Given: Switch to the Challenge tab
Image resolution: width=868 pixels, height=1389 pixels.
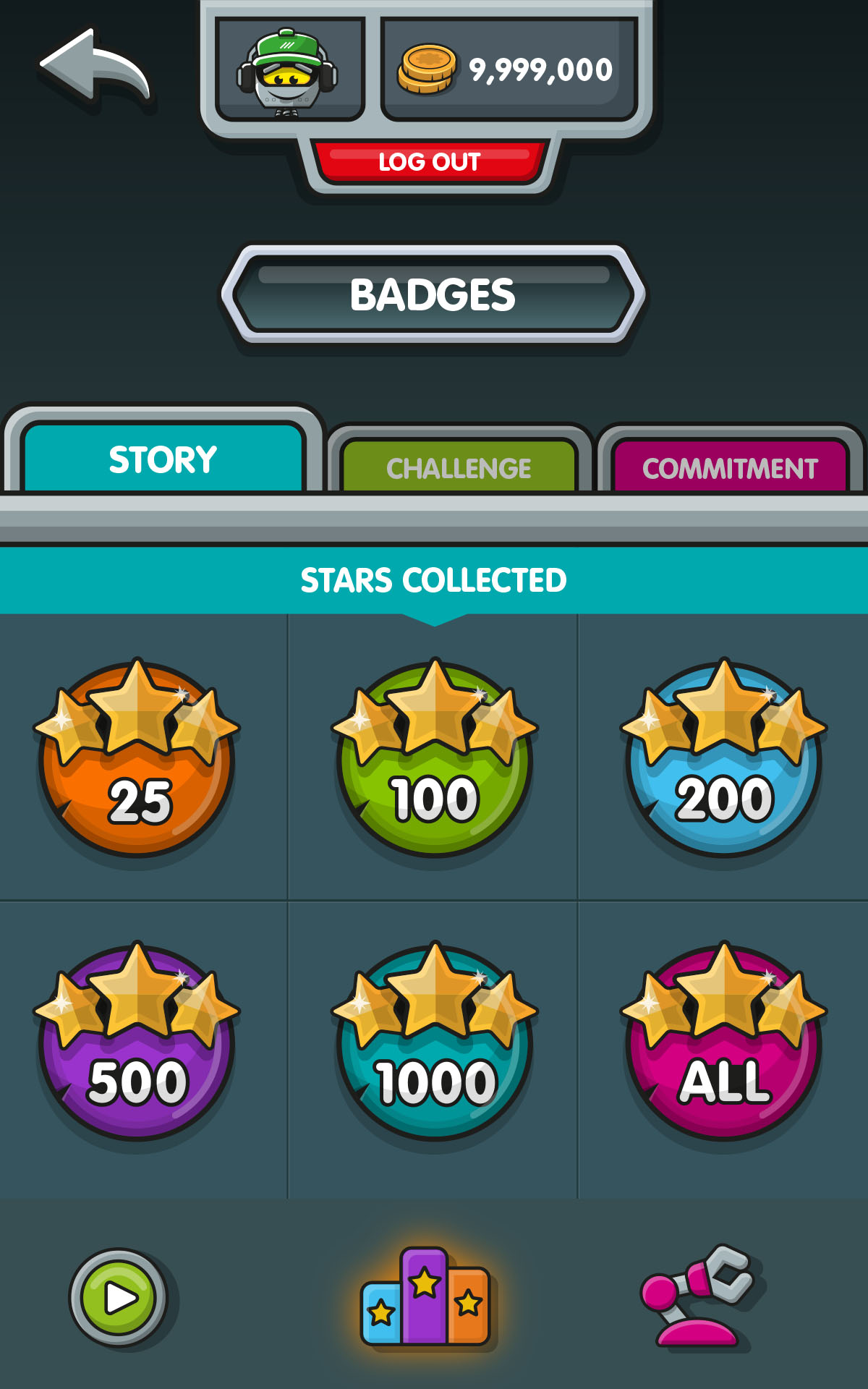Looking at the screenshot, I should [459, 468].
